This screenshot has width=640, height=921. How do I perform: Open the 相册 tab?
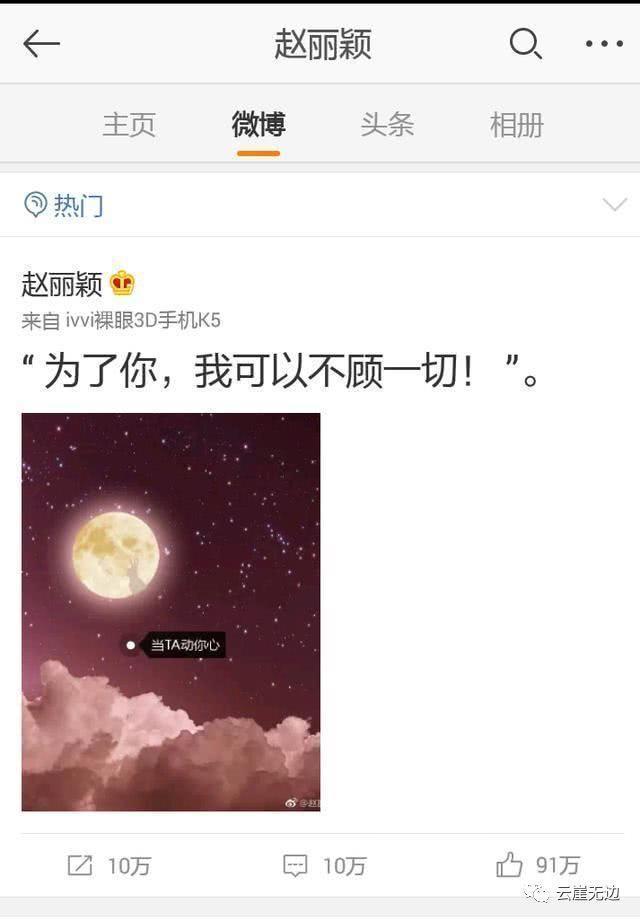516,125
